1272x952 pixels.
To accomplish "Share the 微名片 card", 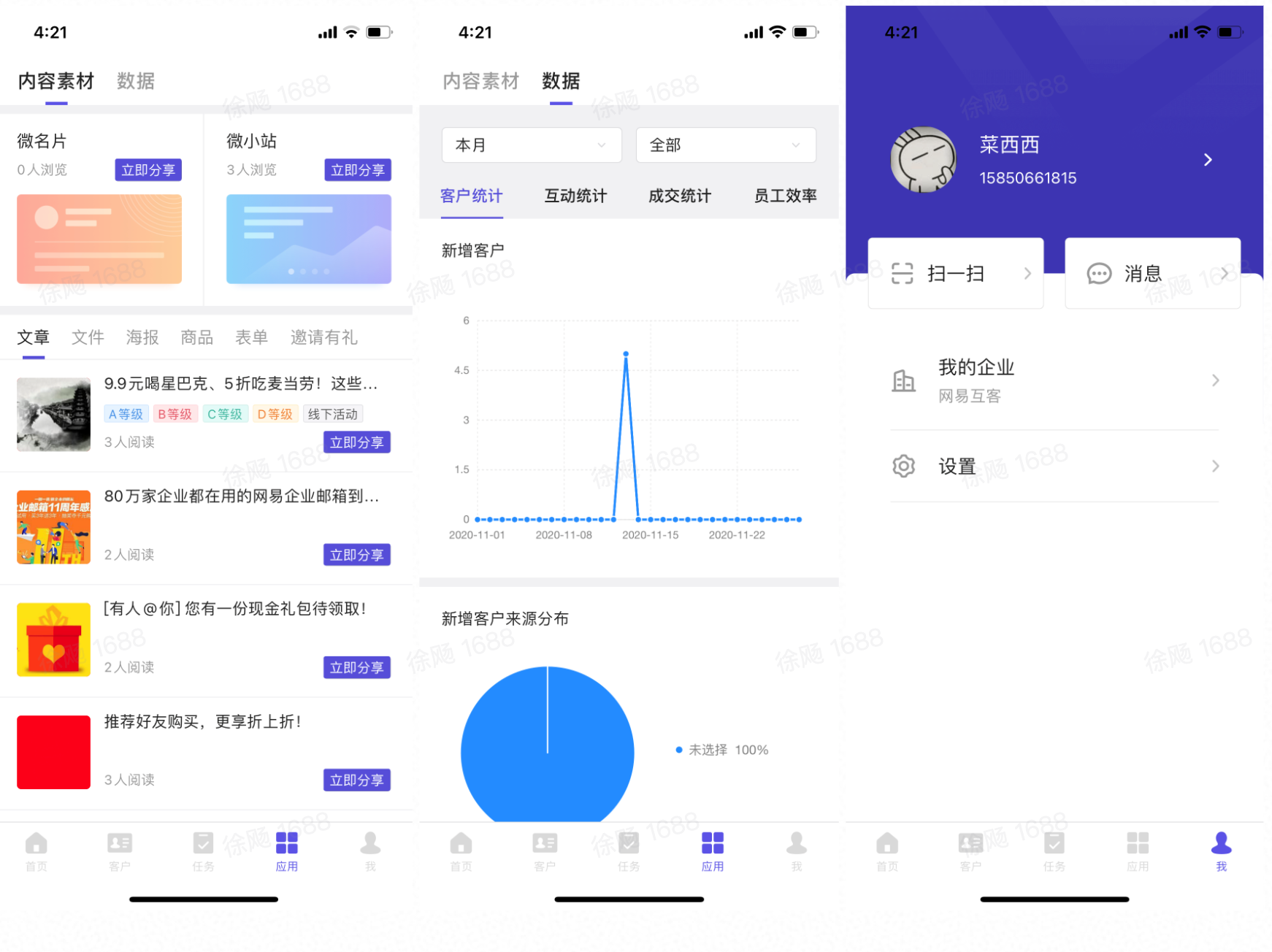I will (x=148, y=170).
